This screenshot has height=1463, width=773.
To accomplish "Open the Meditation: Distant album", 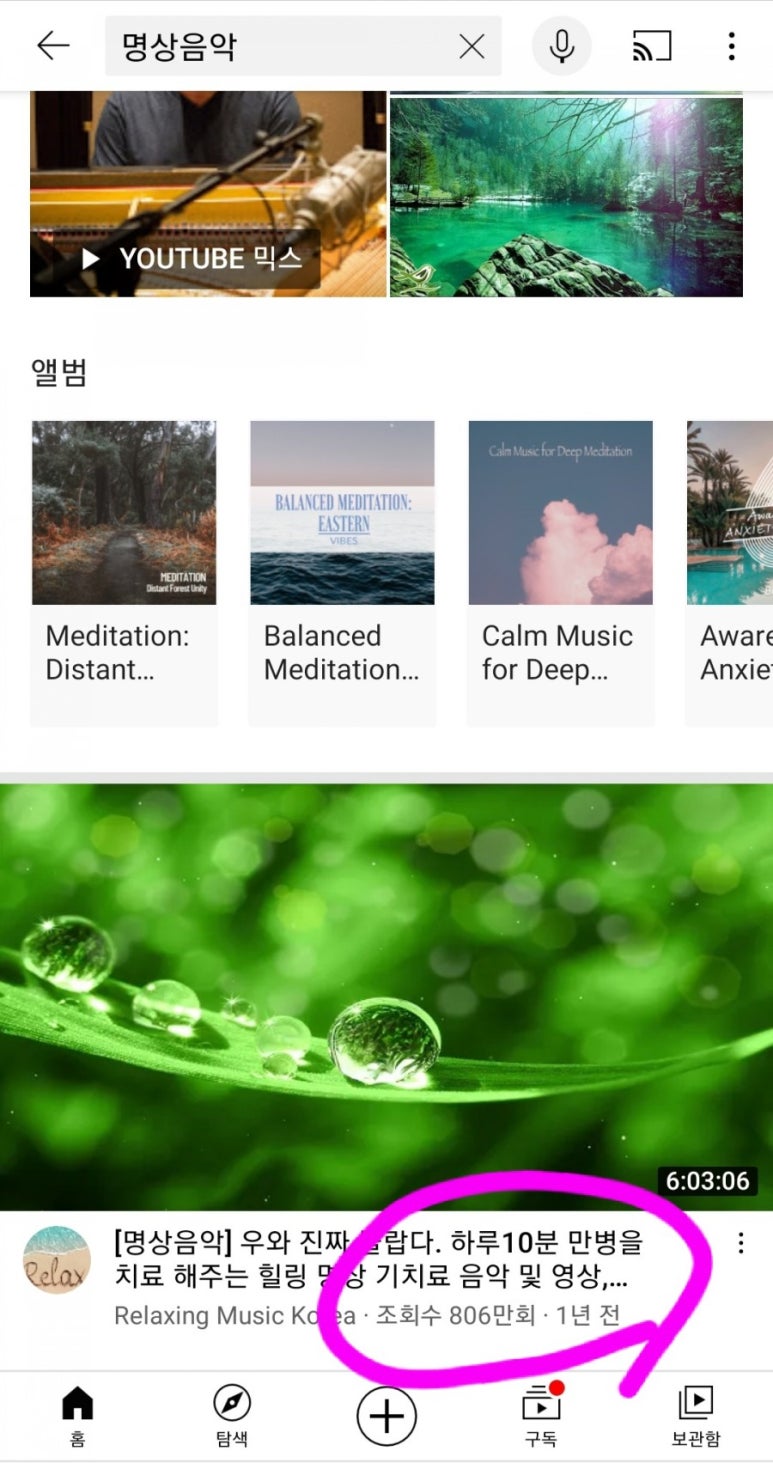I will (x=124, y=570).
